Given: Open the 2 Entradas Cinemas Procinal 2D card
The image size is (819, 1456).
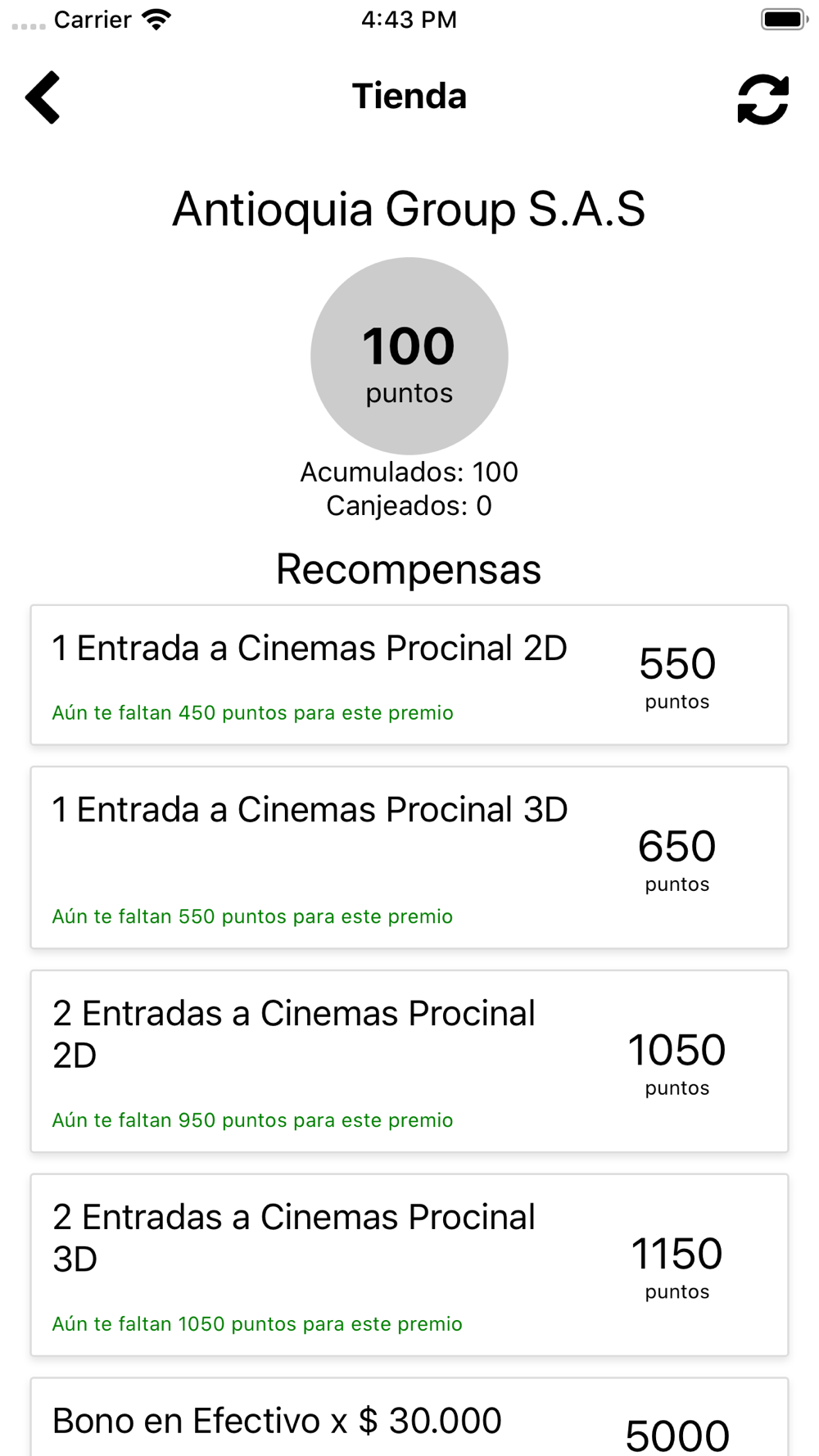Looking at the screenshot, I should pos(409,1061).
